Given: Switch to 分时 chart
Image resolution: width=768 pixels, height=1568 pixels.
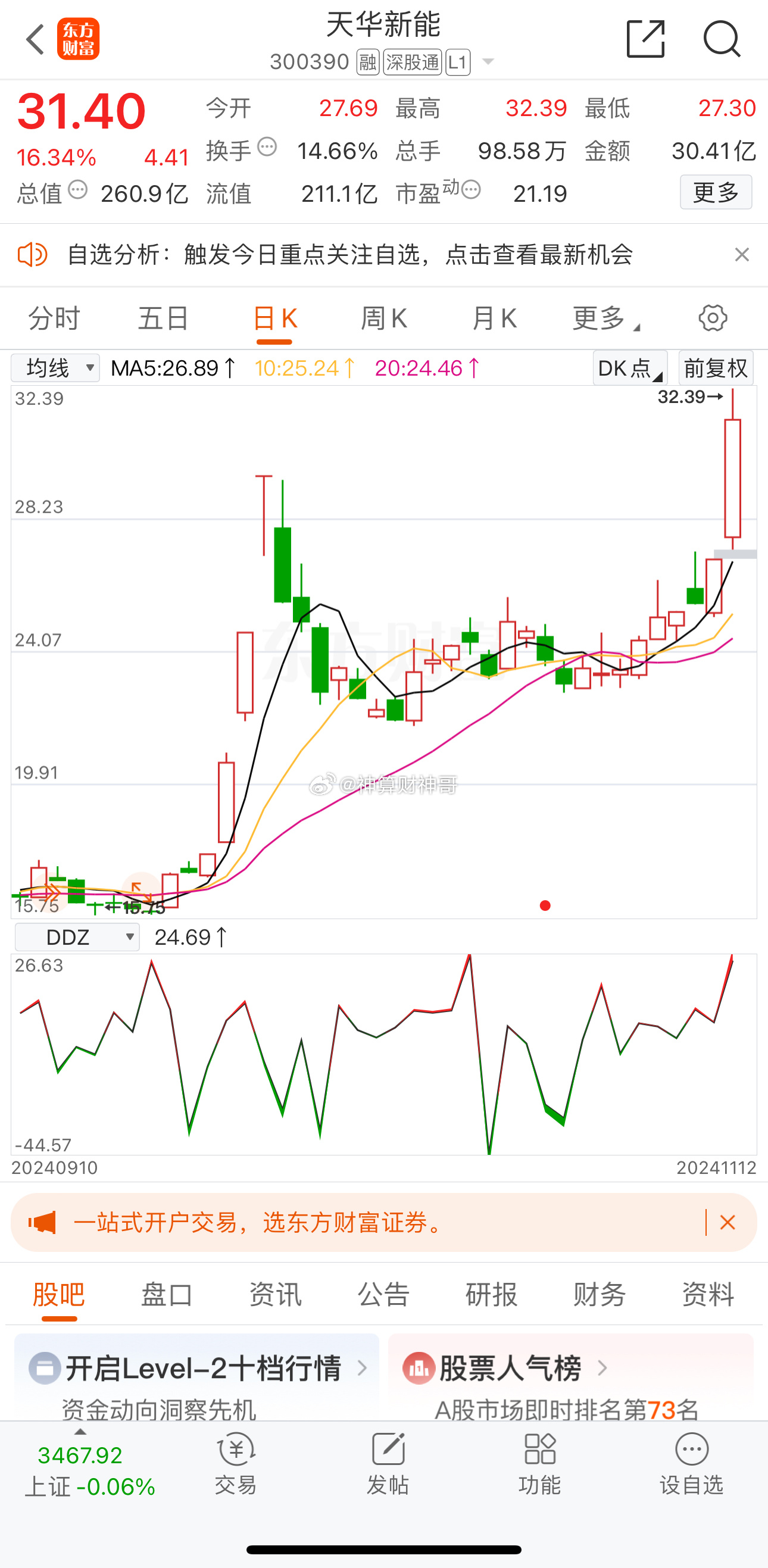Looking at the screenshot, I should coord(54,318).
